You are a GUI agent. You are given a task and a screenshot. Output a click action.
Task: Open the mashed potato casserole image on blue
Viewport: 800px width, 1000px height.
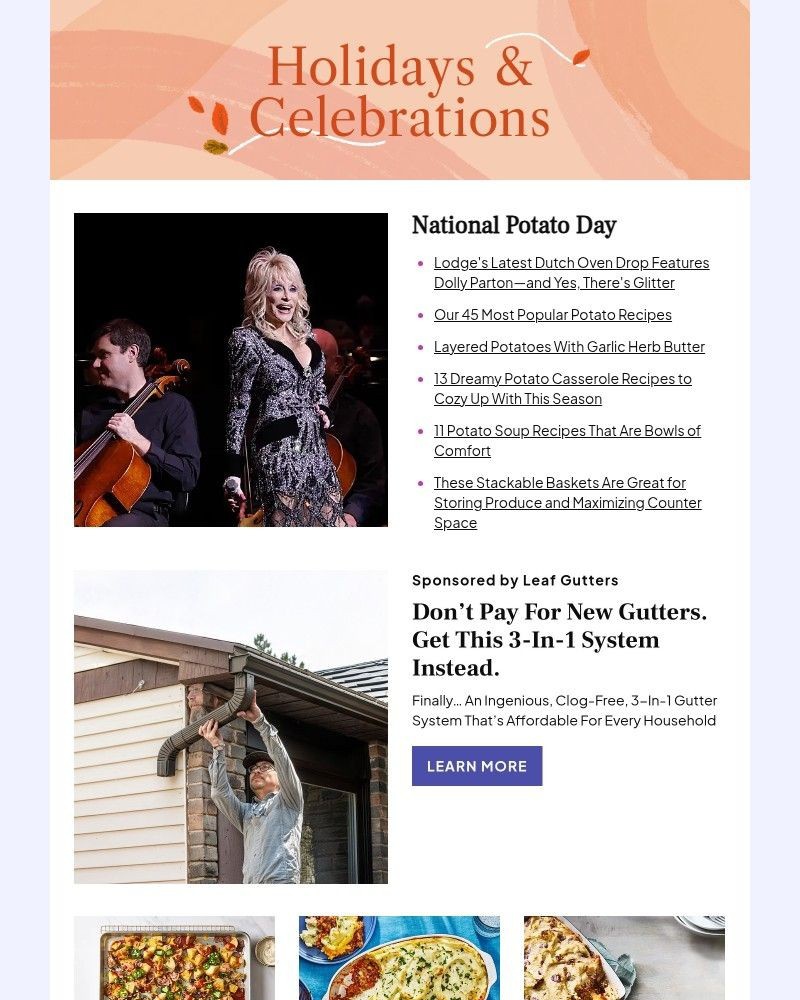pos(399,957)
